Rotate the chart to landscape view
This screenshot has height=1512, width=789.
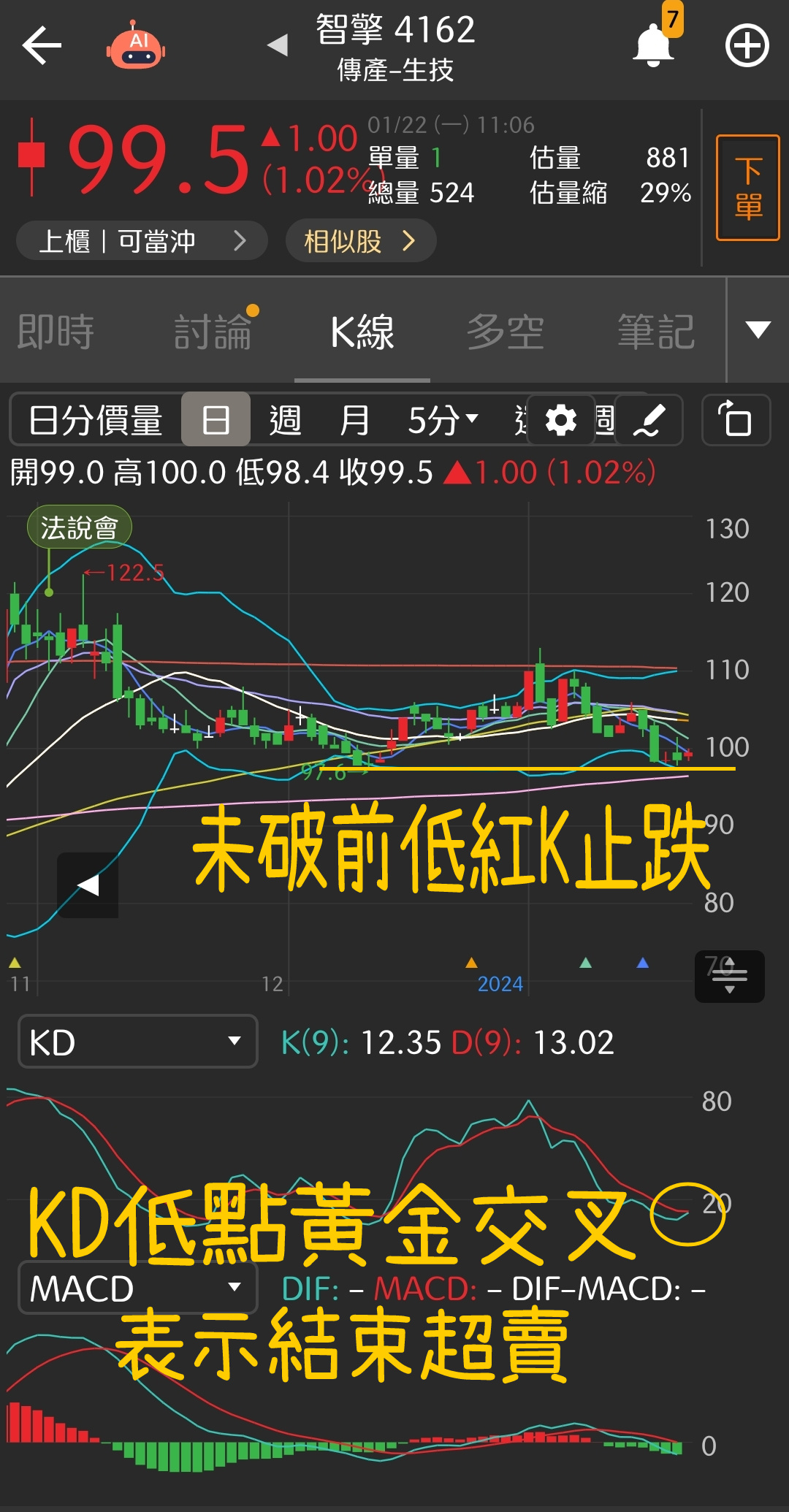[736, 421]
